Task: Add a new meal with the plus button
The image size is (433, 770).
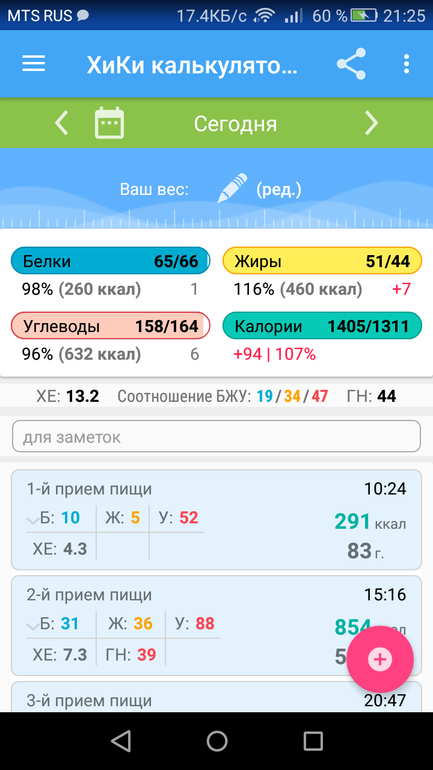Action: click(x=380, y=659)
